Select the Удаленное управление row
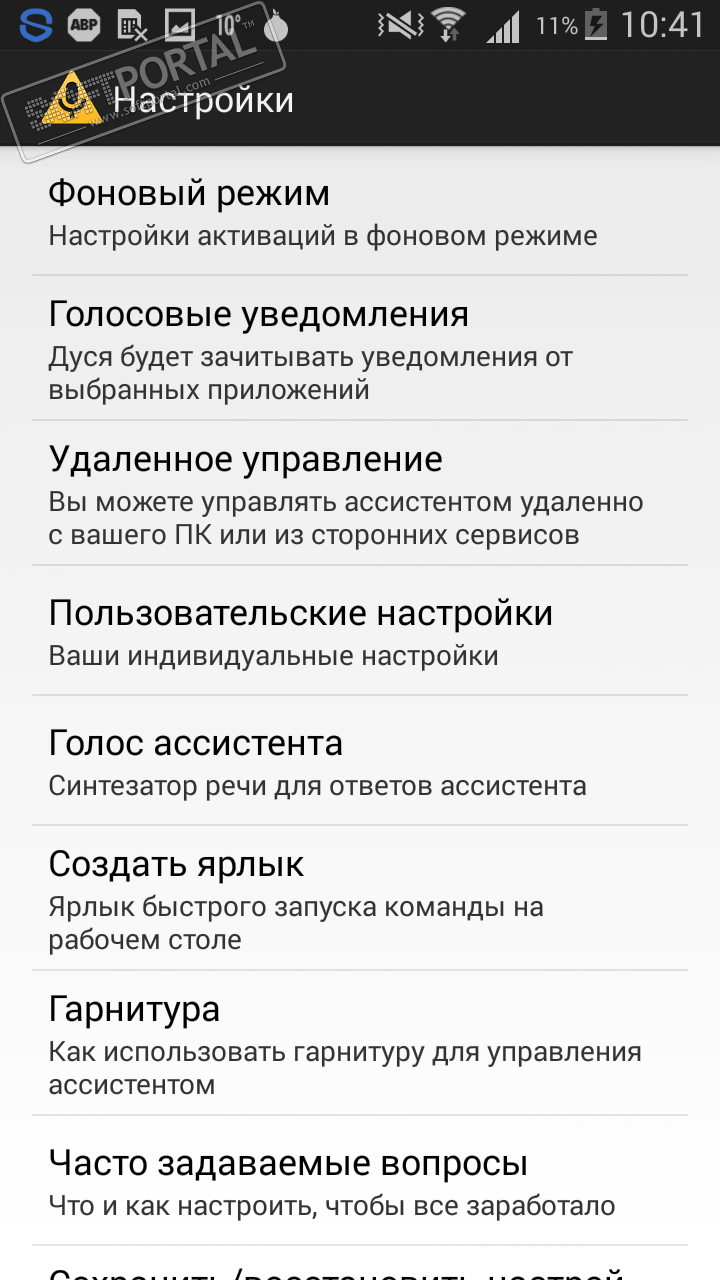This screenshot has height=1280, width=720. point(360,492)
